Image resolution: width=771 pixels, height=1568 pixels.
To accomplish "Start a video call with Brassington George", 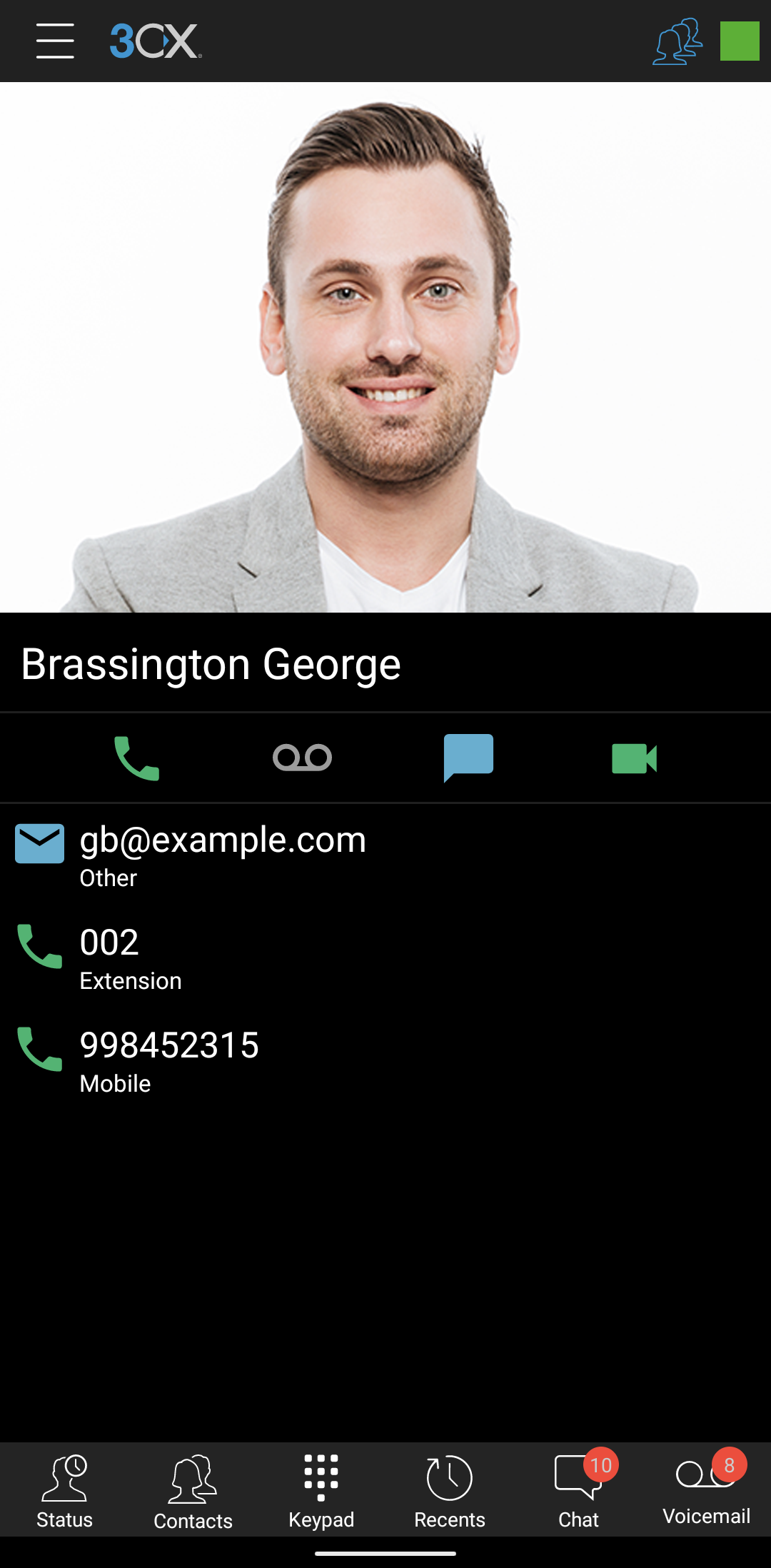I will pyautogui.click(x=634, y=758).
